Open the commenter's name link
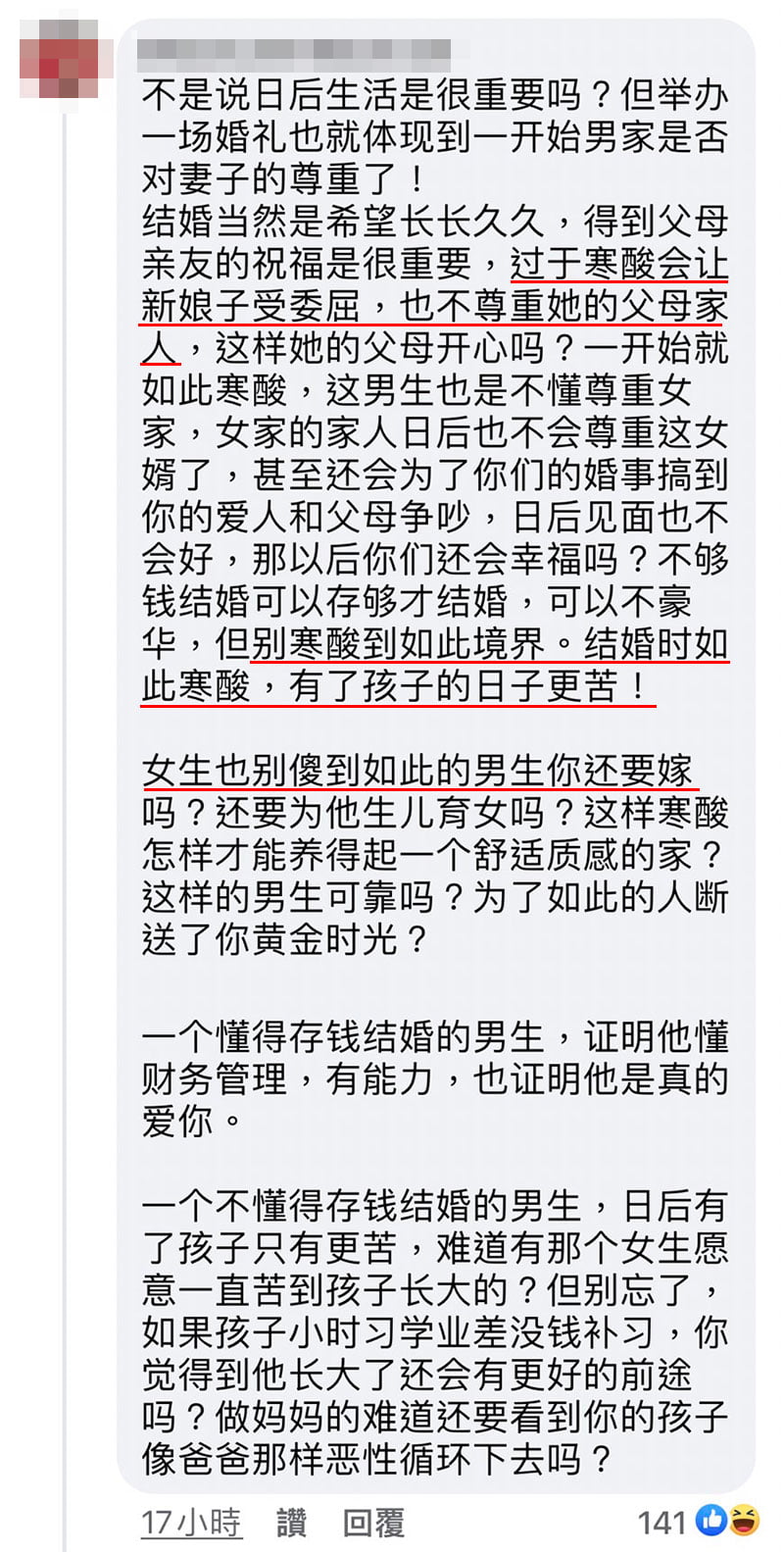The image size is (784, 1552). point(294,51)
